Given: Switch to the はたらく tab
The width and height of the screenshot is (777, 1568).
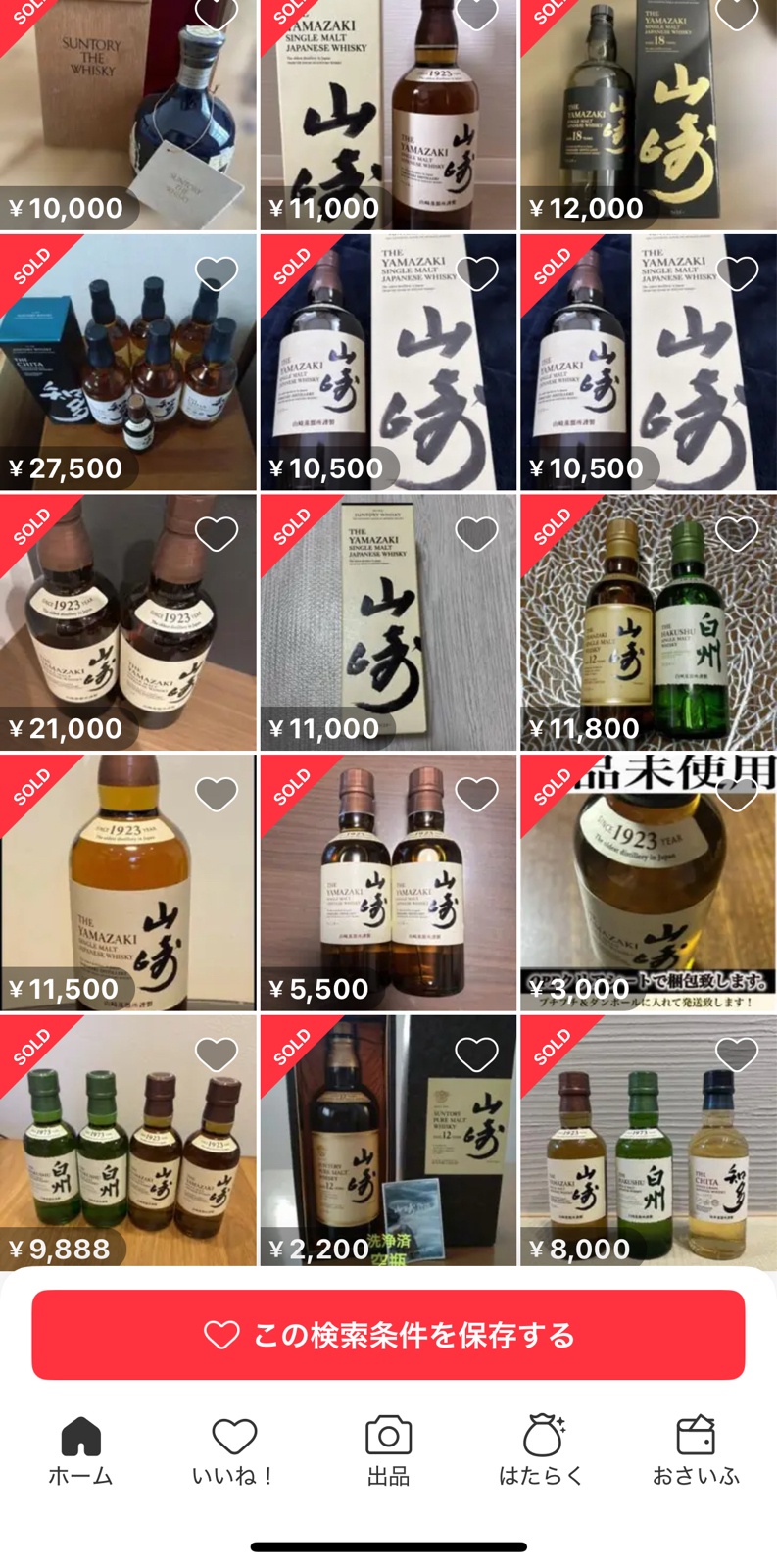Looking at the screenshot, I should coord(542,1450).
